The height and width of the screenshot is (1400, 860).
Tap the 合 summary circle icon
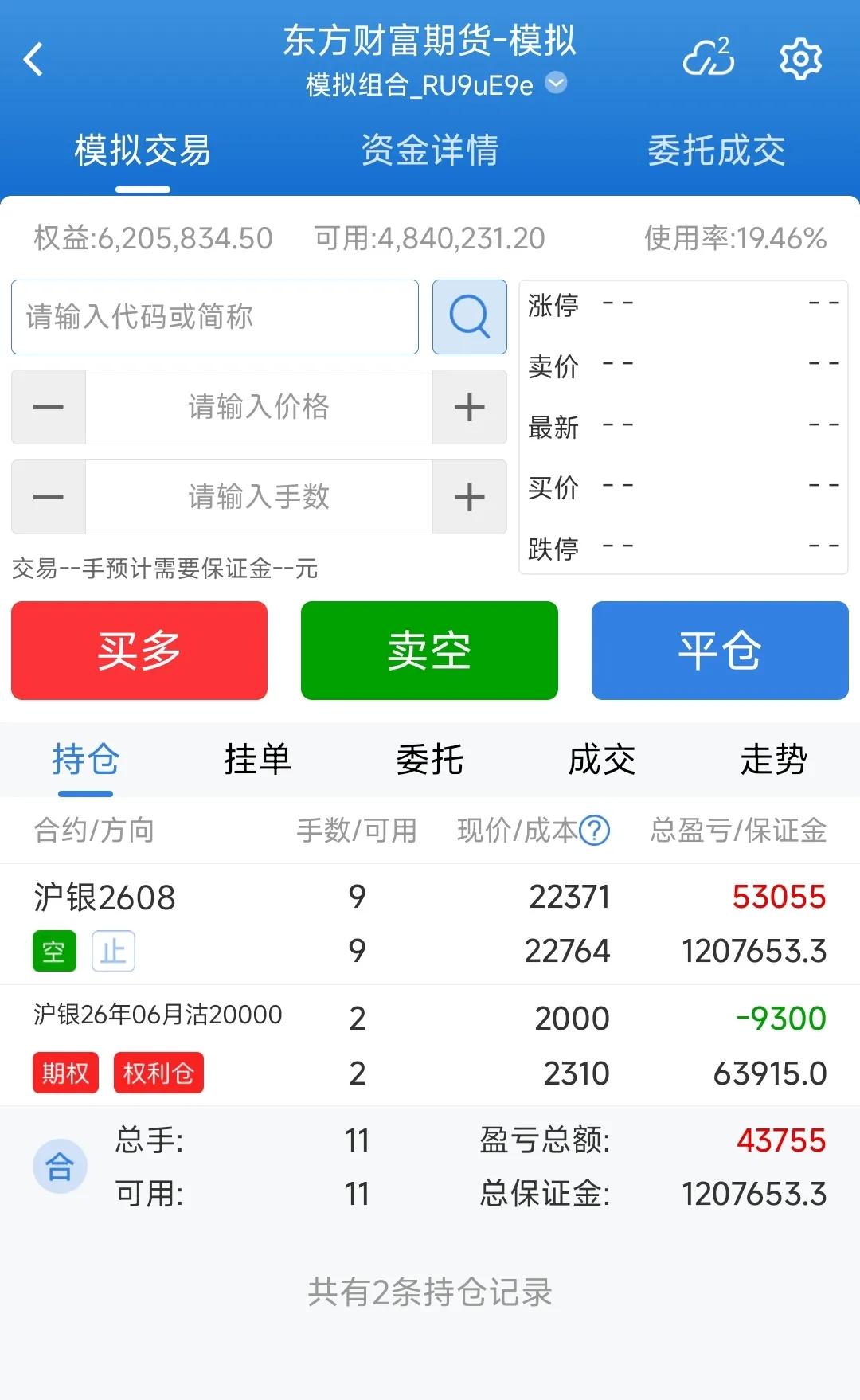tap(61, 1165)
